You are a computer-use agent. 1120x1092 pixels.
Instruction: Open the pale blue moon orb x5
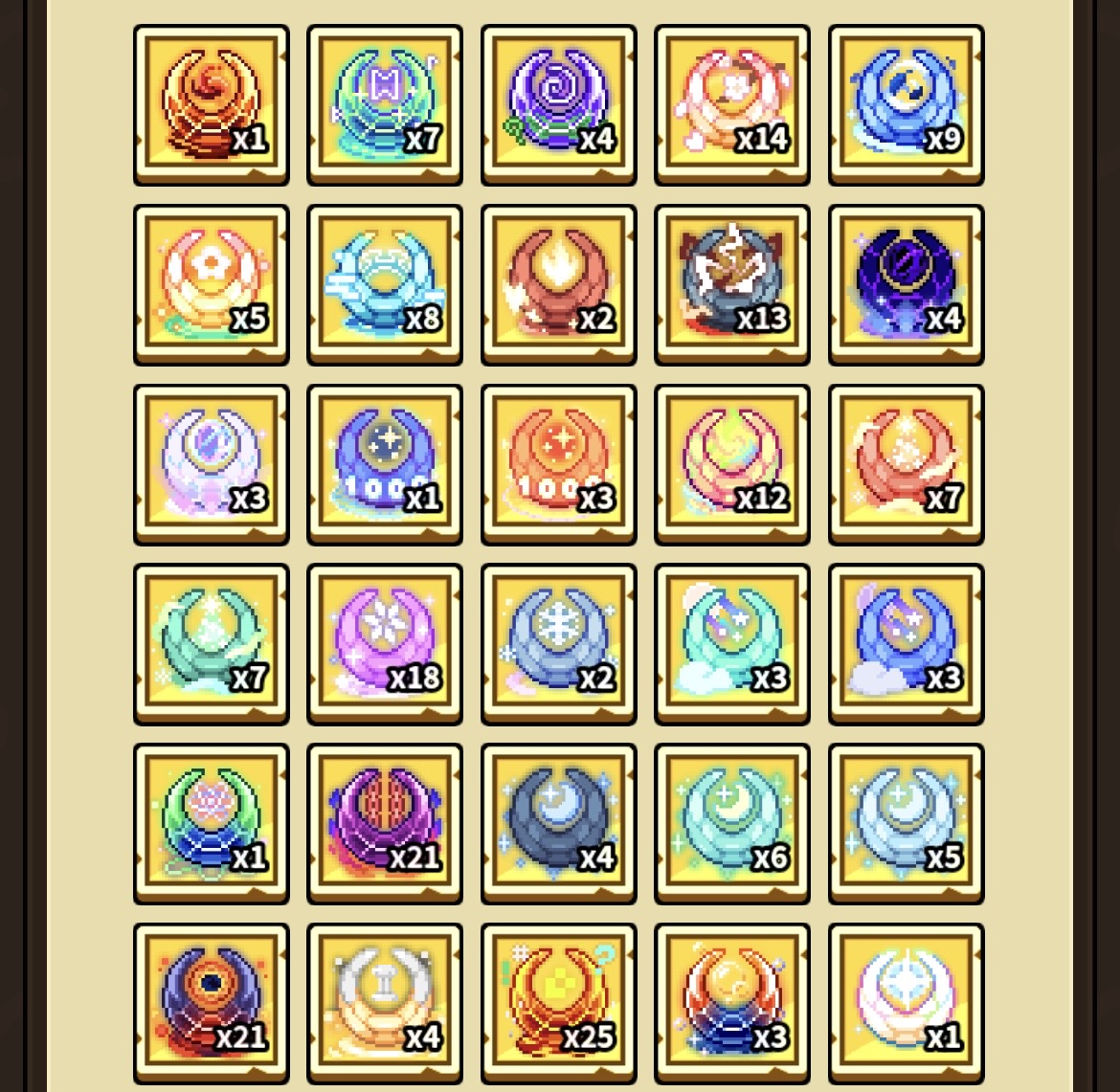pyautogui.click(x=906, y=824)
